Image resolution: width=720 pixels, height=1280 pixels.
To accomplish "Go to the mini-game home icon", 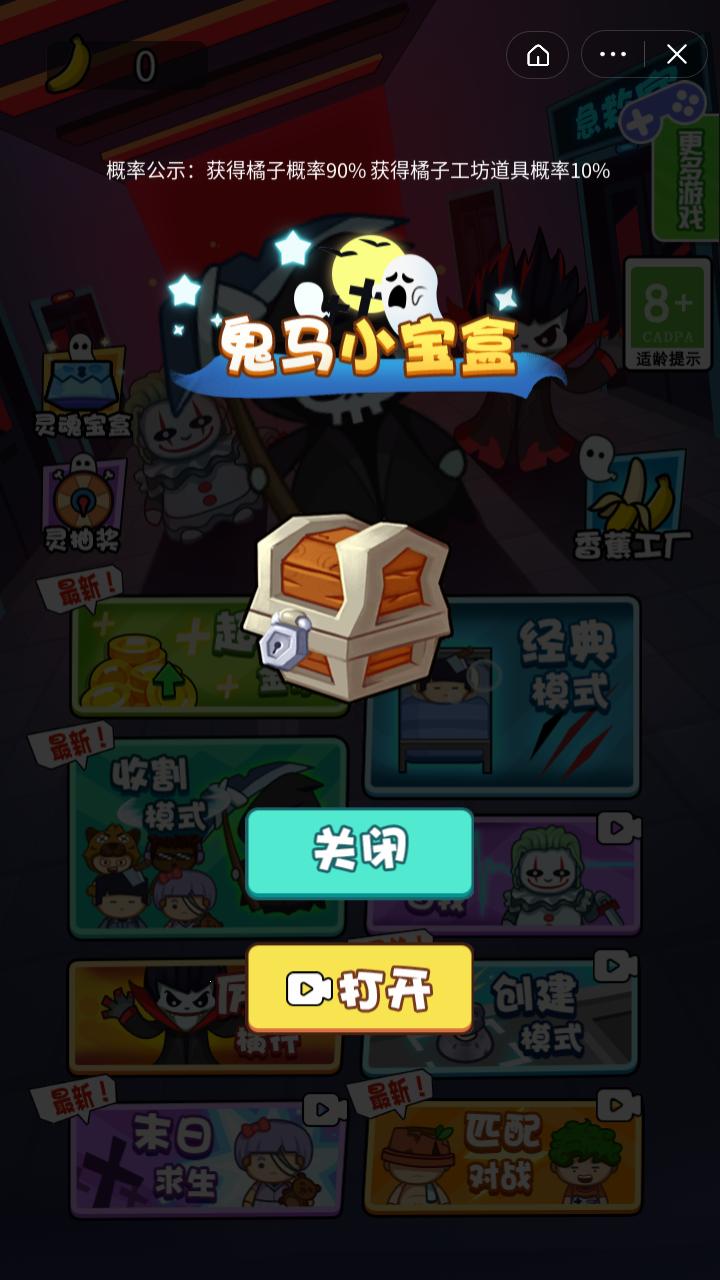I will tap(538, 55).
